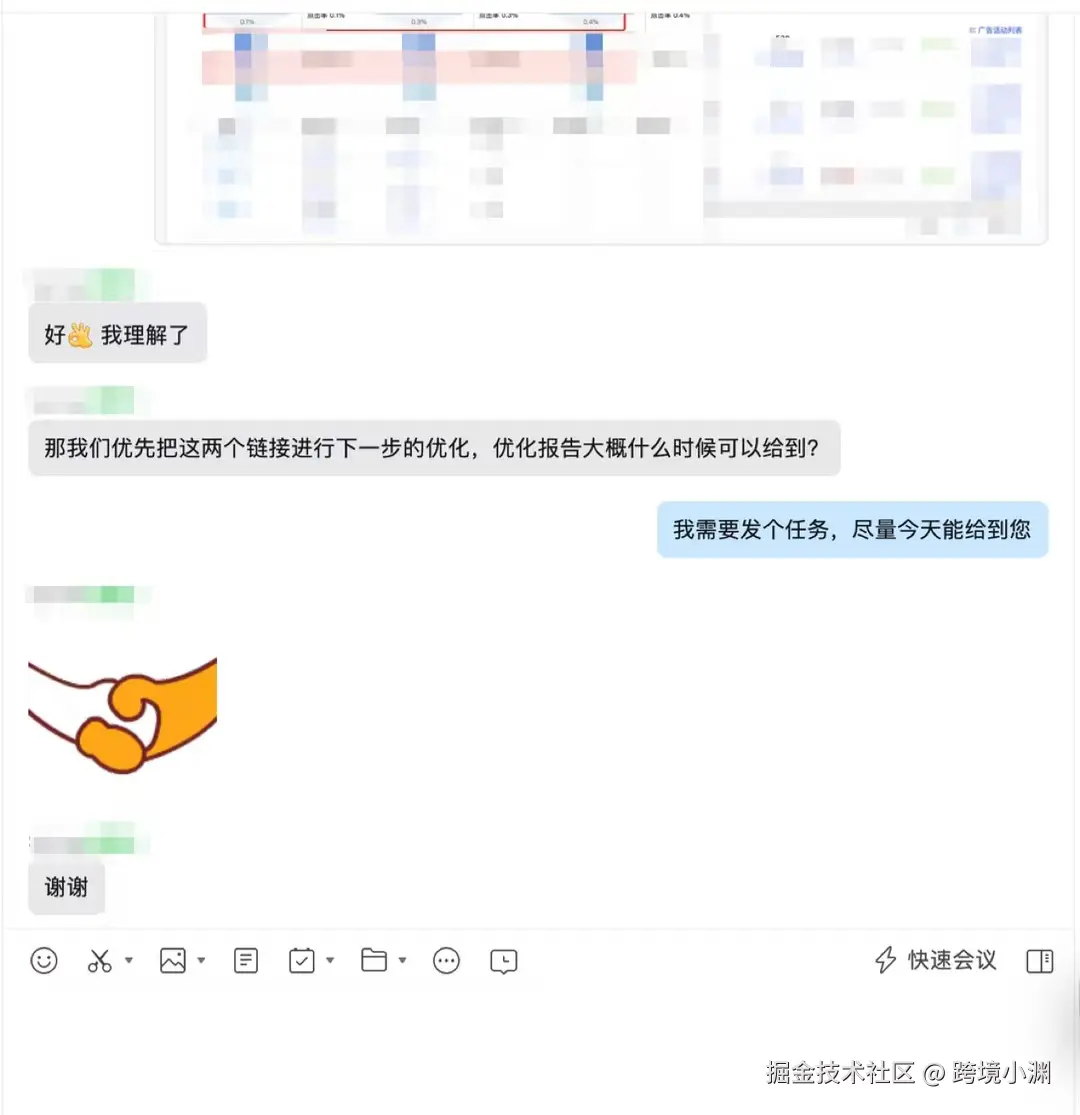Send a file via the folder icon
Image resolution: width=1080 pixels, height=1115 pixels.
click(374, 961)
